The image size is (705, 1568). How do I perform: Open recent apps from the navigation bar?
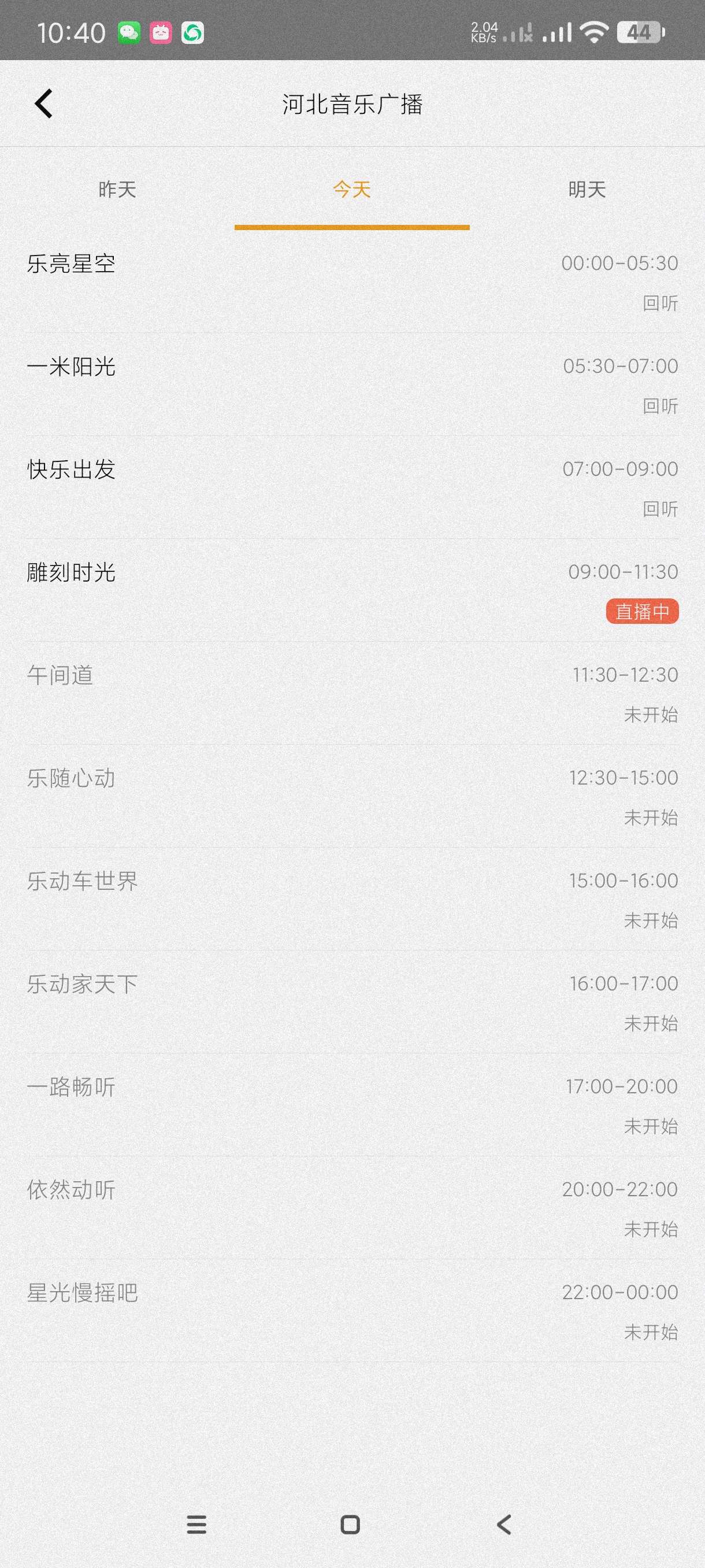point(196,1524)
